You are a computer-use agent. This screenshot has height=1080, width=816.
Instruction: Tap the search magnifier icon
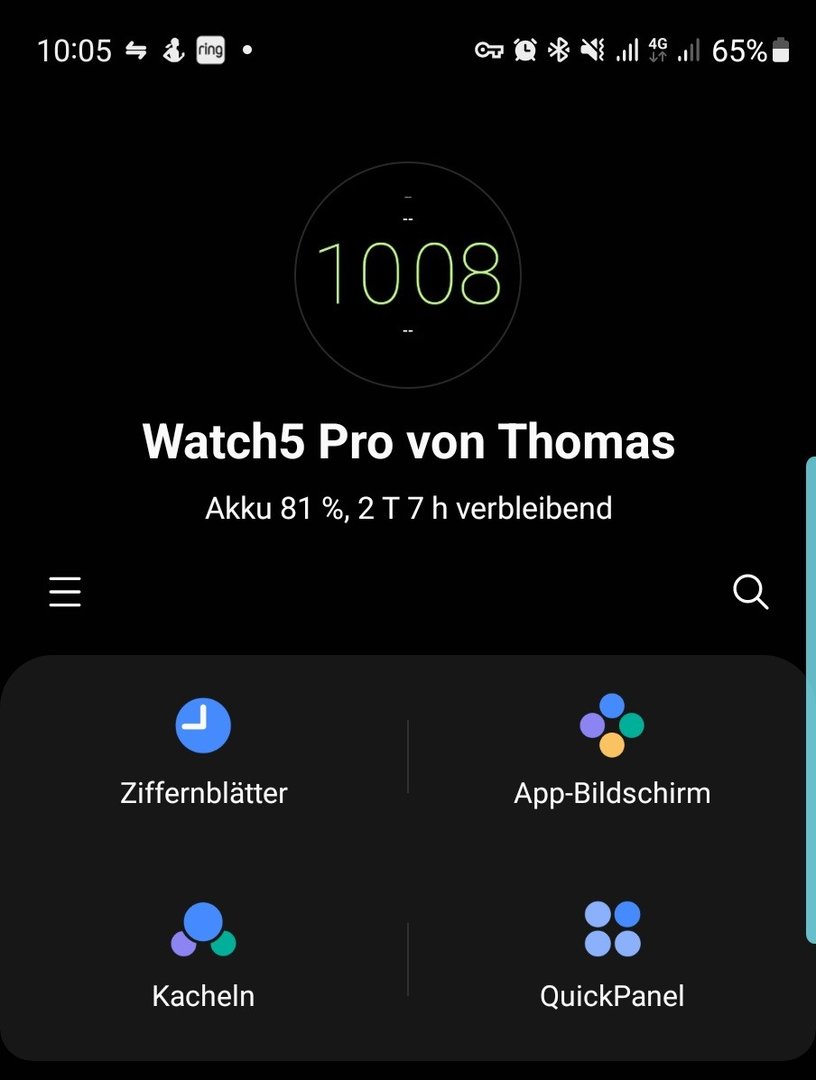pyautogui.click(x=750, y=592)
